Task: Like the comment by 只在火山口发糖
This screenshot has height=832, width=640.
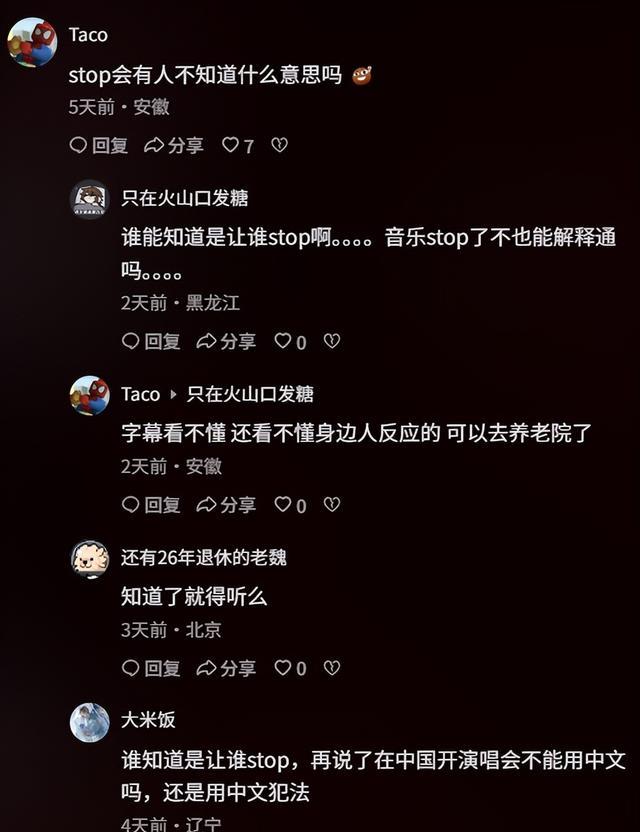Action: pos(284,342)
